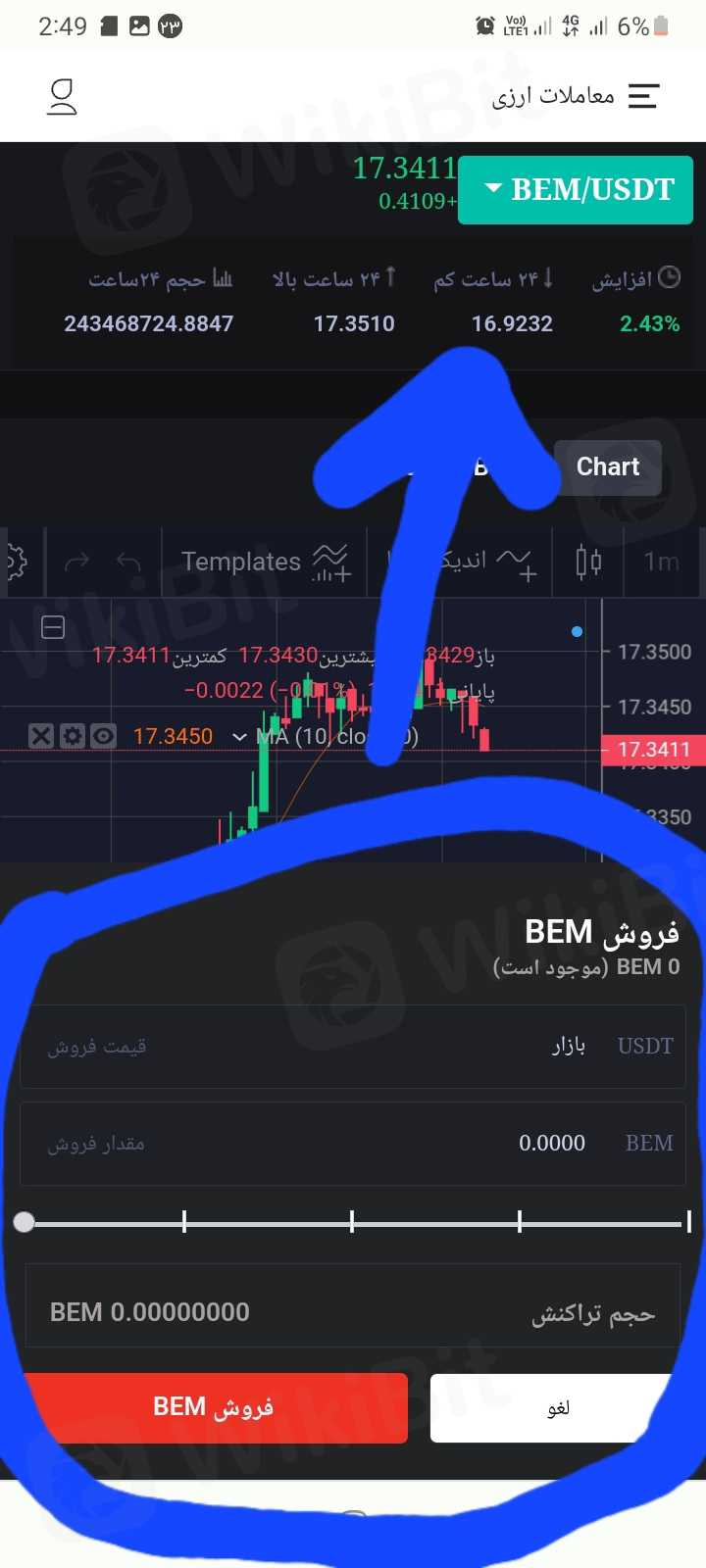Open chart settings gear

[14, 562]
